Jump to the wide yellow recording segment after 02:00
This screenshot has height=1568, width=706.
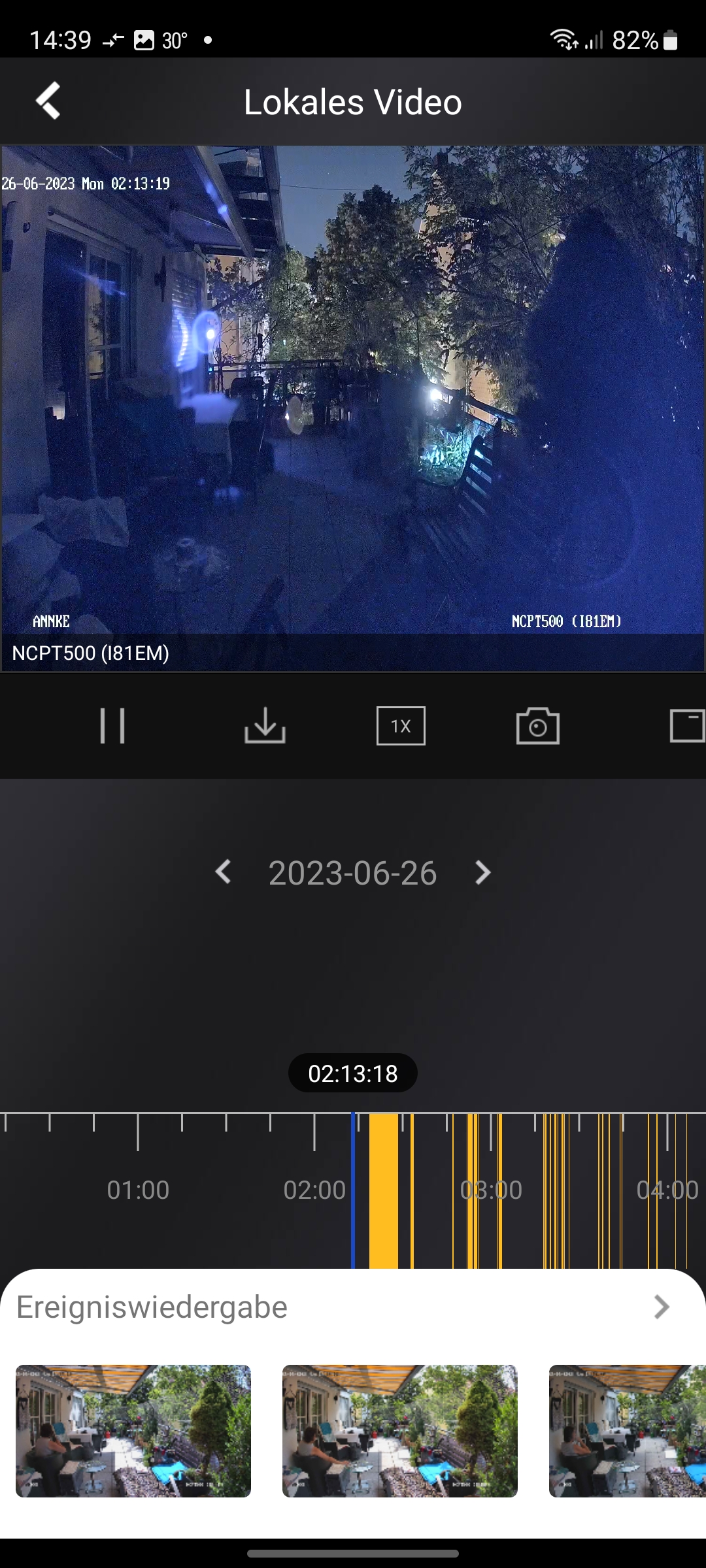[x=384, y=1189]
